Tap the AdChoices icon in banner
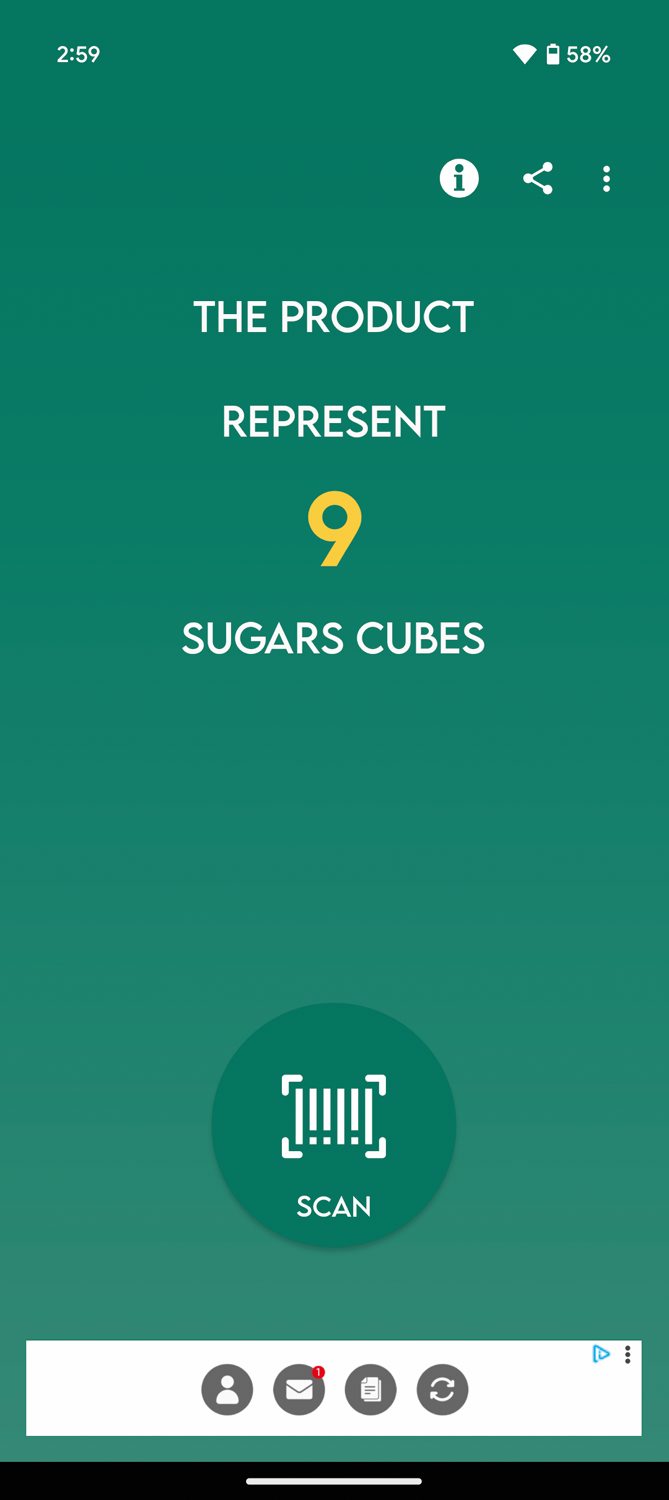This screenshot has height=1500, width=669. 601,1354
